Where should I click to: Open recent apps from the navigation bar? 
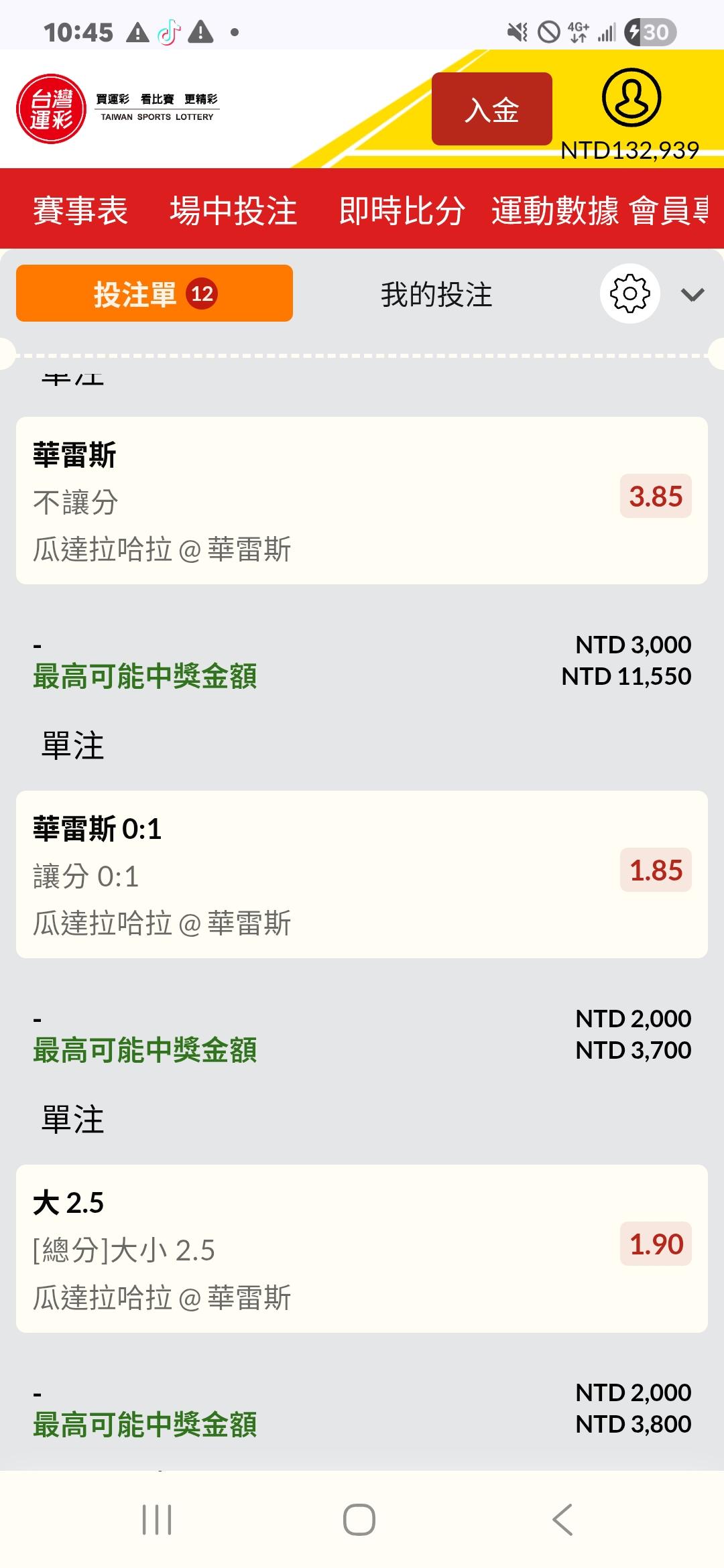pyautogui.click(x=157, y=1519)
